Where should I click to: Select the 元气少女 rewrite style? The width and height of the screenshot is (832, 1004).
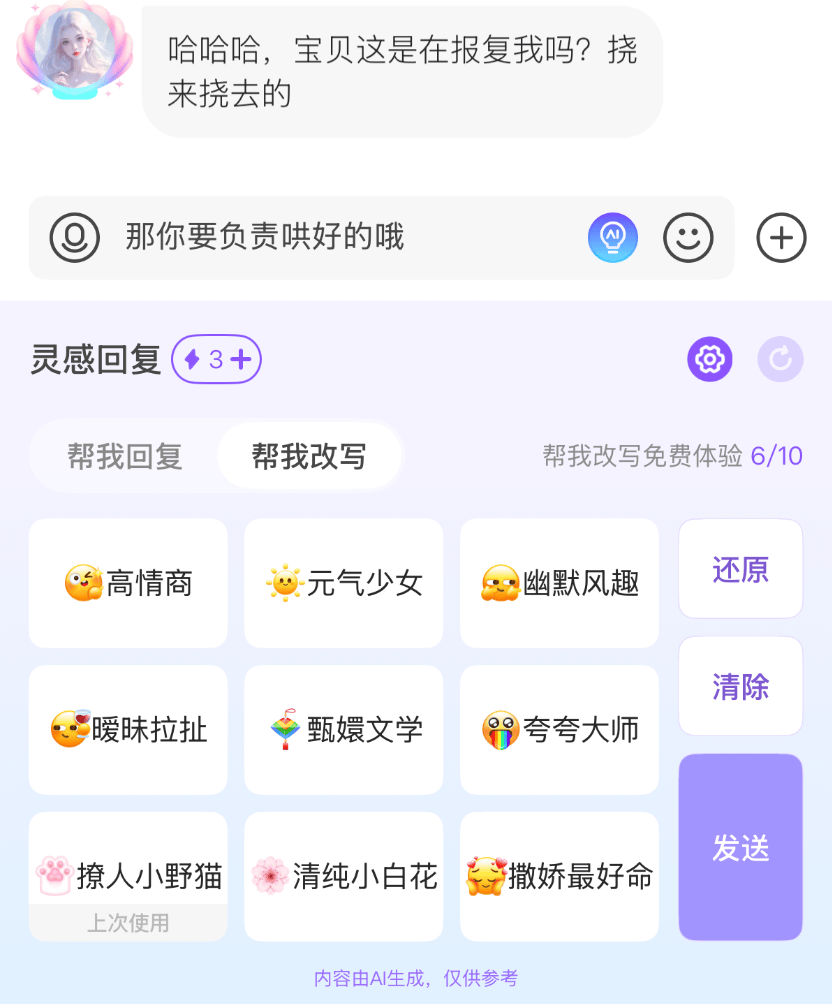click(343, 583)
